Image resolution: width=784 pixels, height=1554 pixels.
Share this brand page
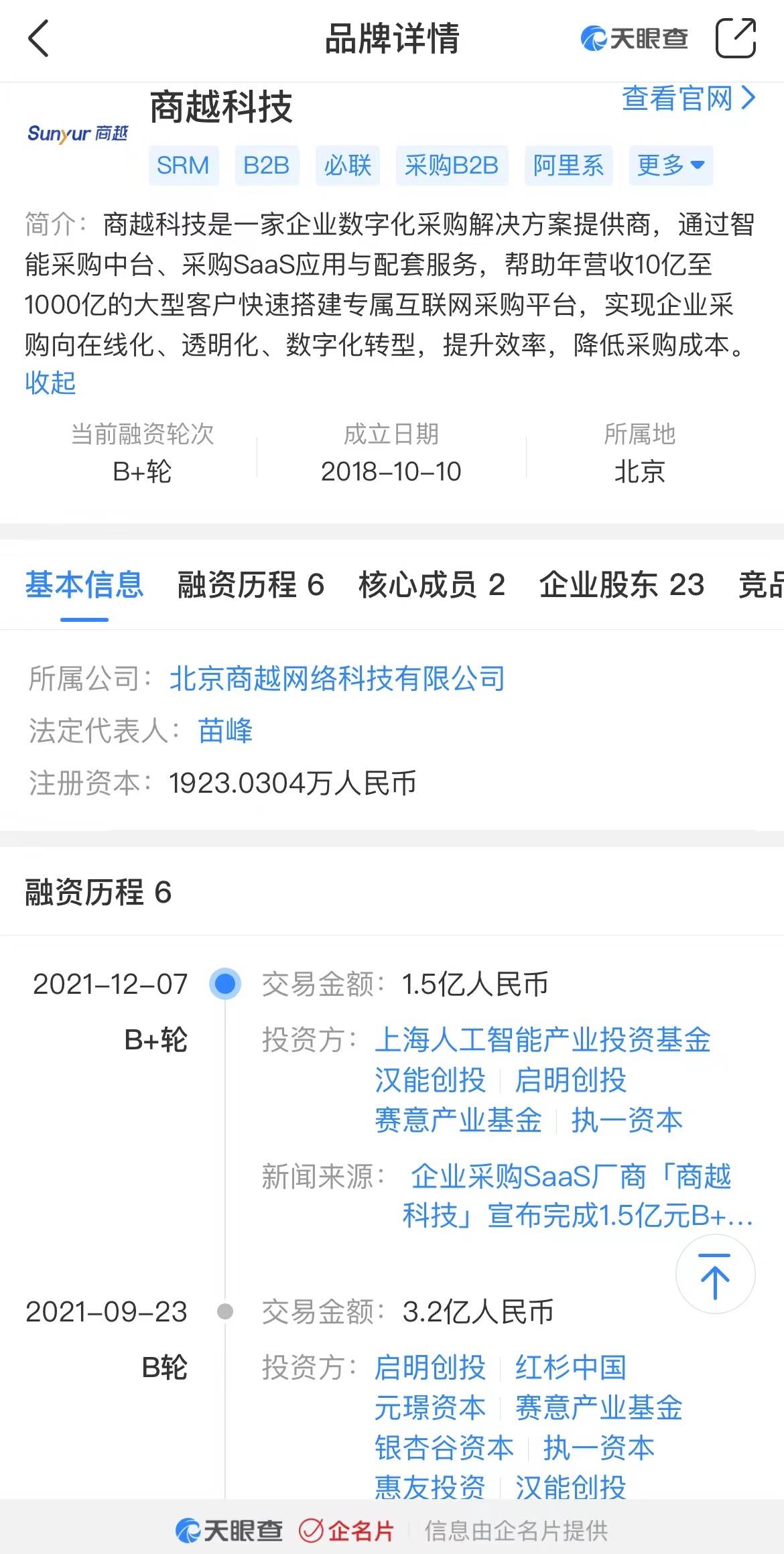[735, 38]
